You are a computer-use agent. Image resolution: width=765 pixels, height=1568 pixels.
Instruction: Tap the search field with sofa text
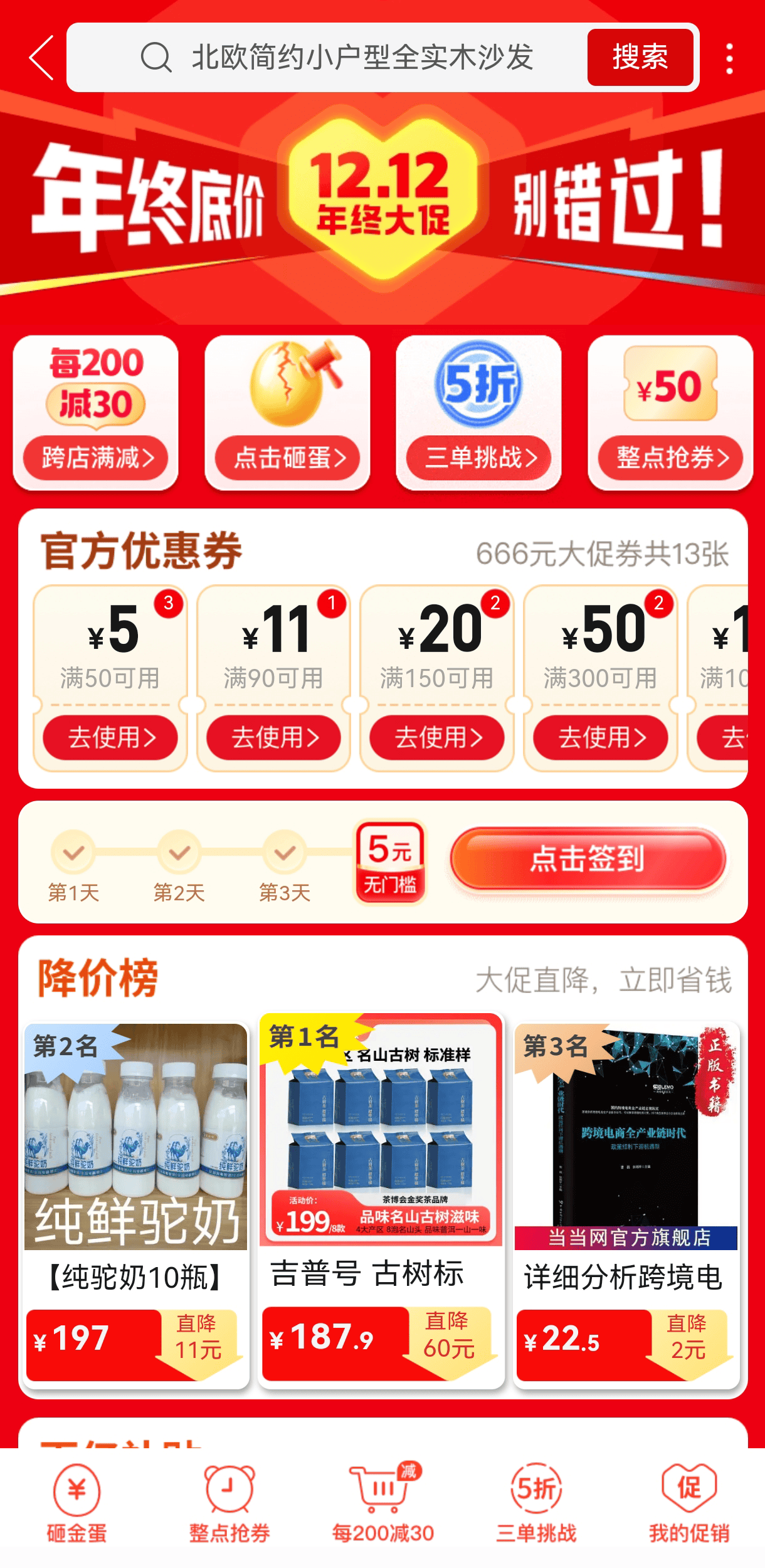click(x=361, y=58)
